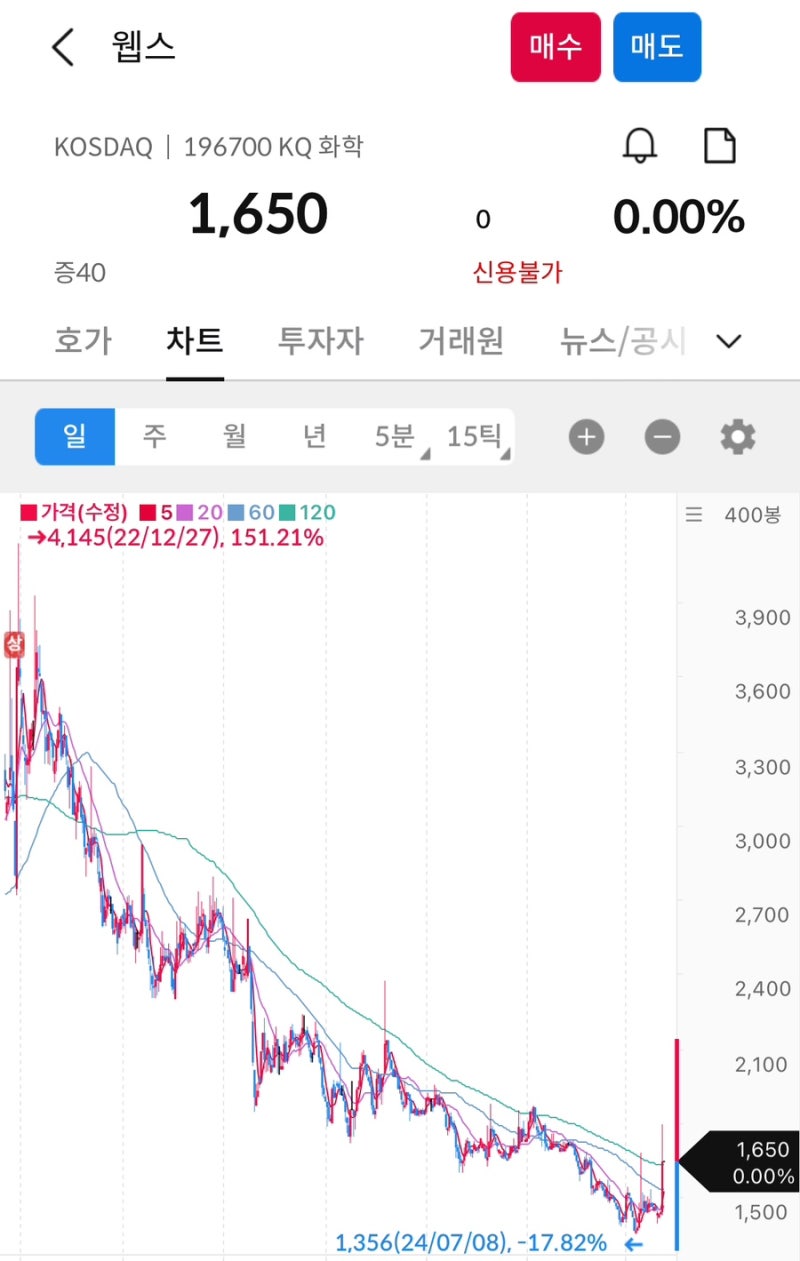Switch to the 호가 tab
Screen dimensions: 800x1261
click(82, 341)
